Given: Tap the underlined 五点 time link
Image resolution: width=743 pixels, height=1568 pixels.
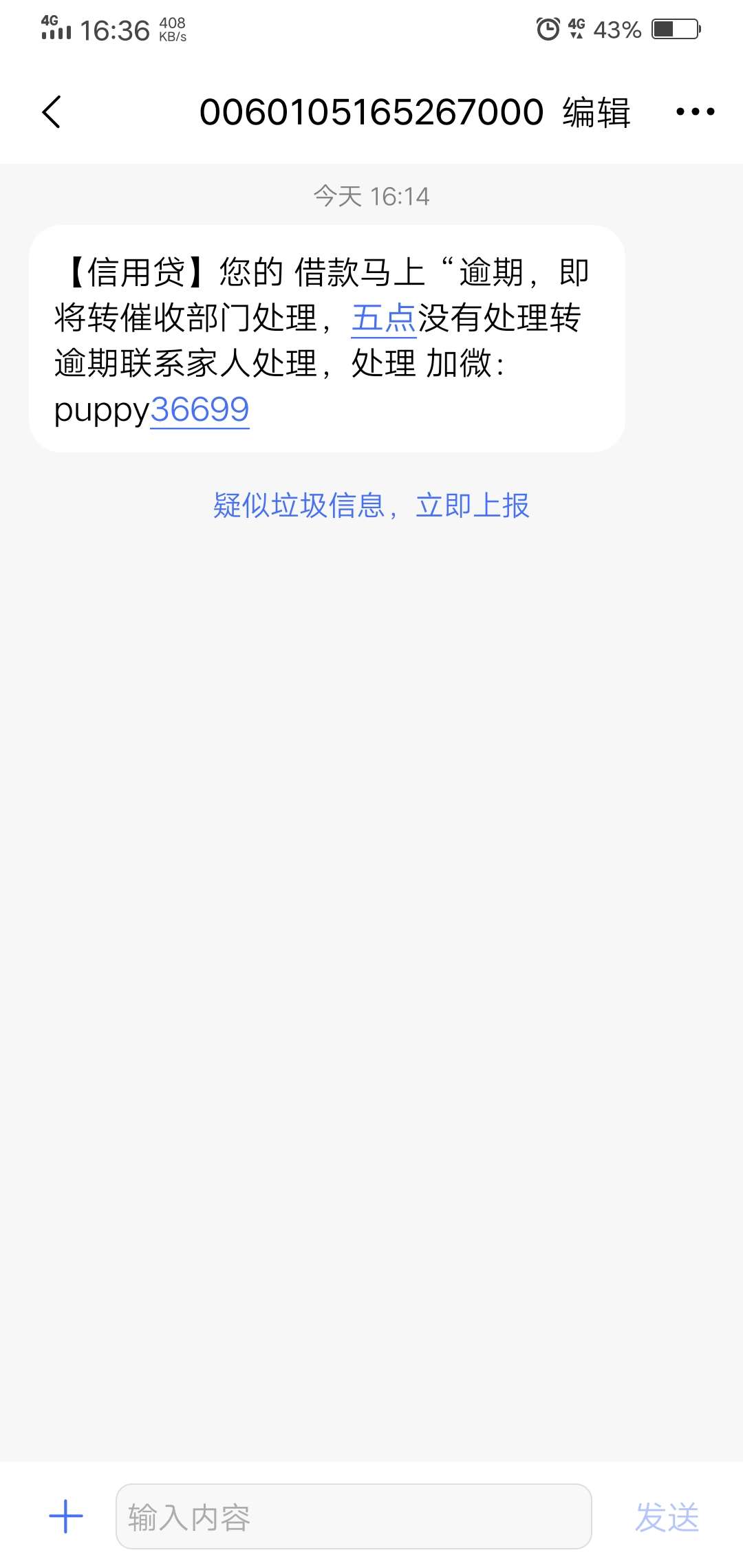Looking at the screenshot, I should [384, 318].
